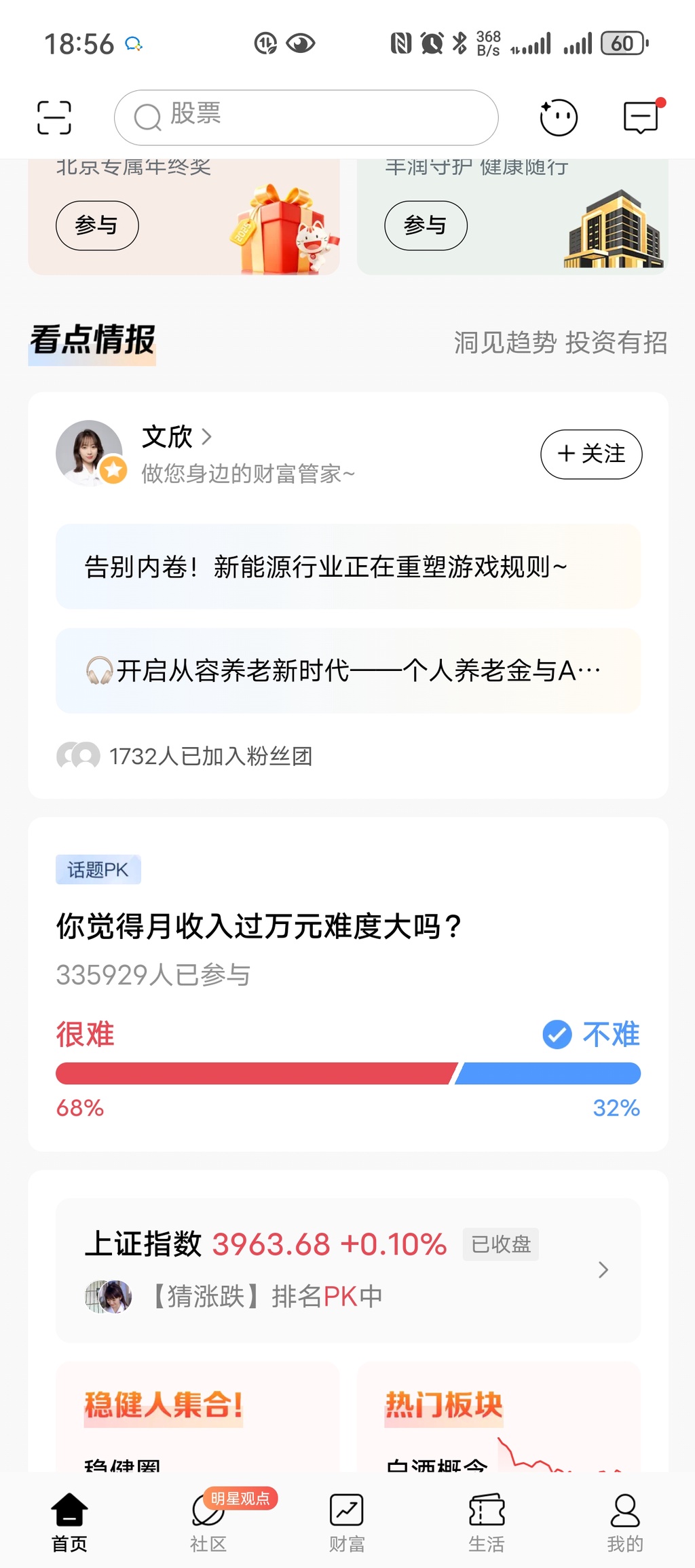Screen dimensions: 695x1568
Task: Follow 文欣 with the 关注 button
Action: pos(591,454)
